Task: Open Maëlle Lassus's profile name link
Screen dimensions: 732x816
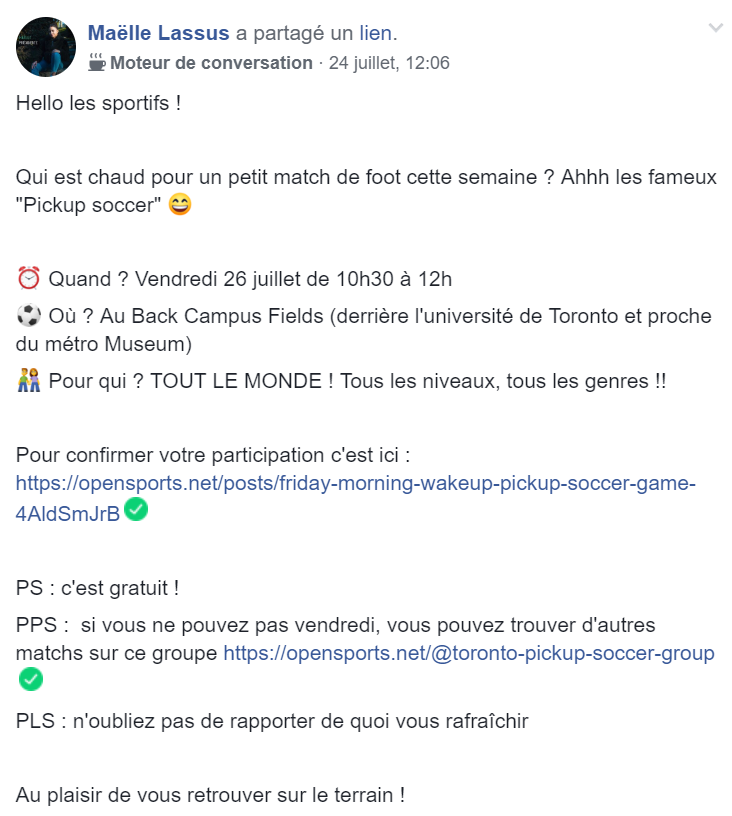Action: (x=159, y=34)
